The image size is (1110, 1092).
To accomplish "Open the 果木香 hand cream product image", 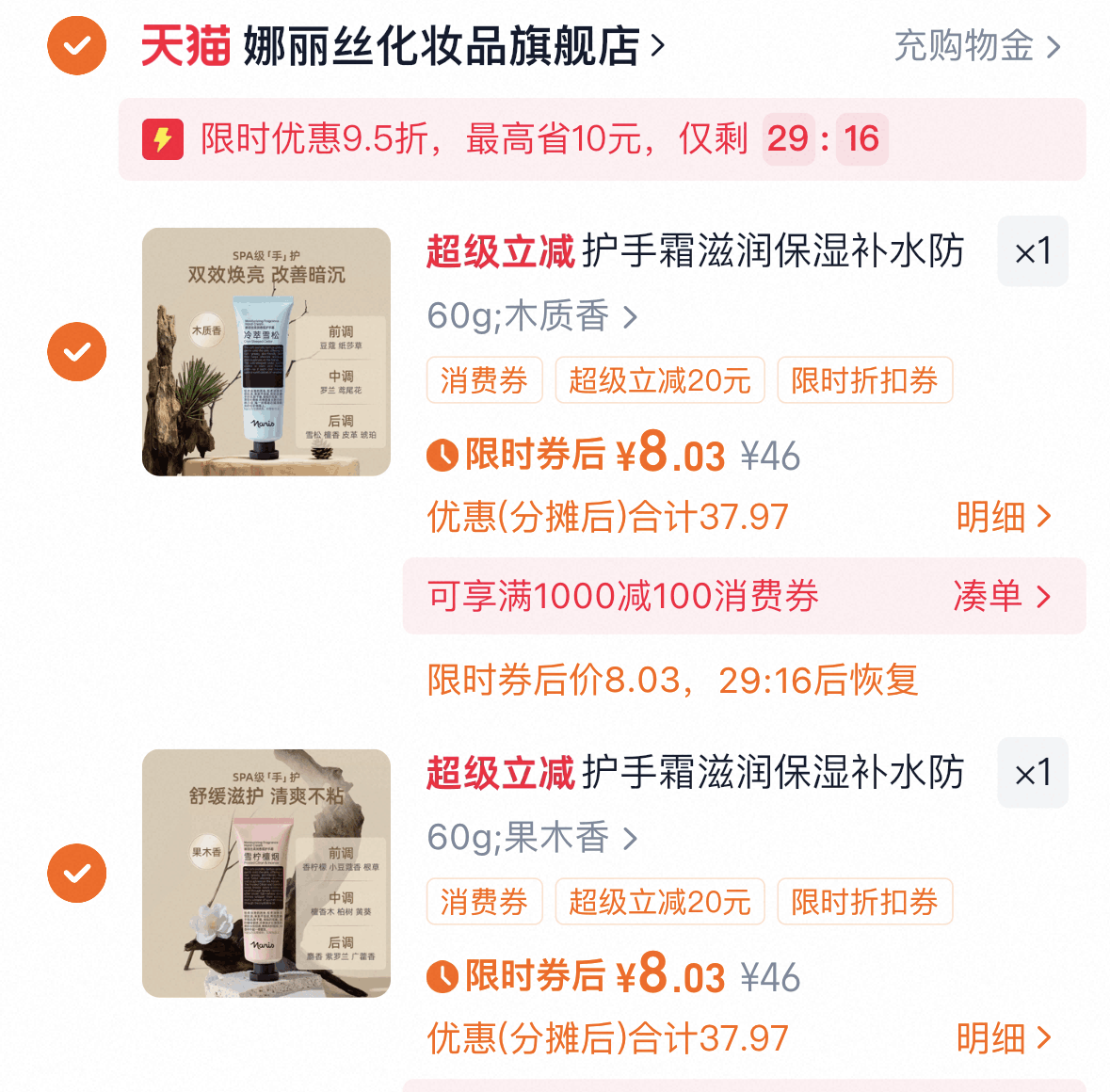I will point(266,874).
